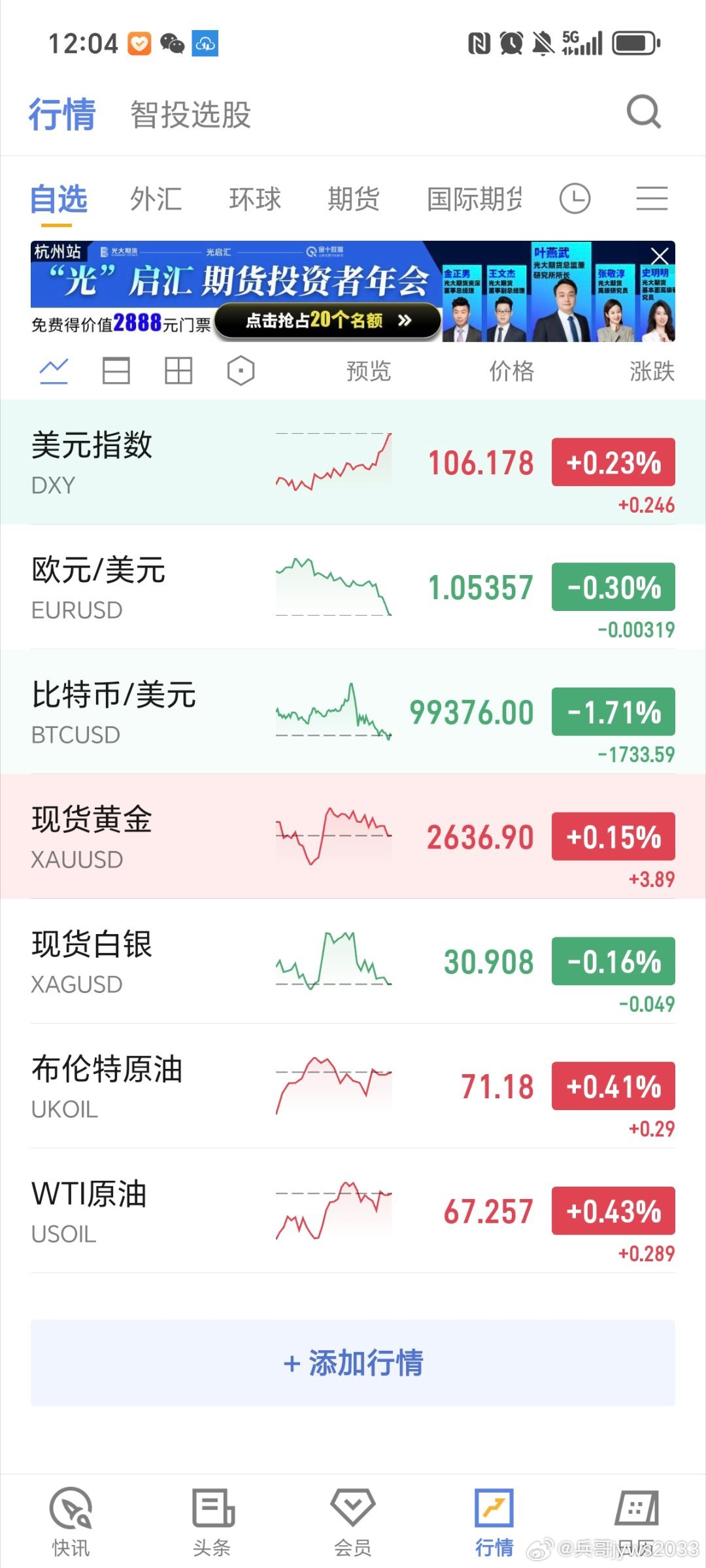Switch to the 头条 bottom tab
The height and width of the screenshot is (1568, 706).
pyautogui.click(x=212, y=1522)
